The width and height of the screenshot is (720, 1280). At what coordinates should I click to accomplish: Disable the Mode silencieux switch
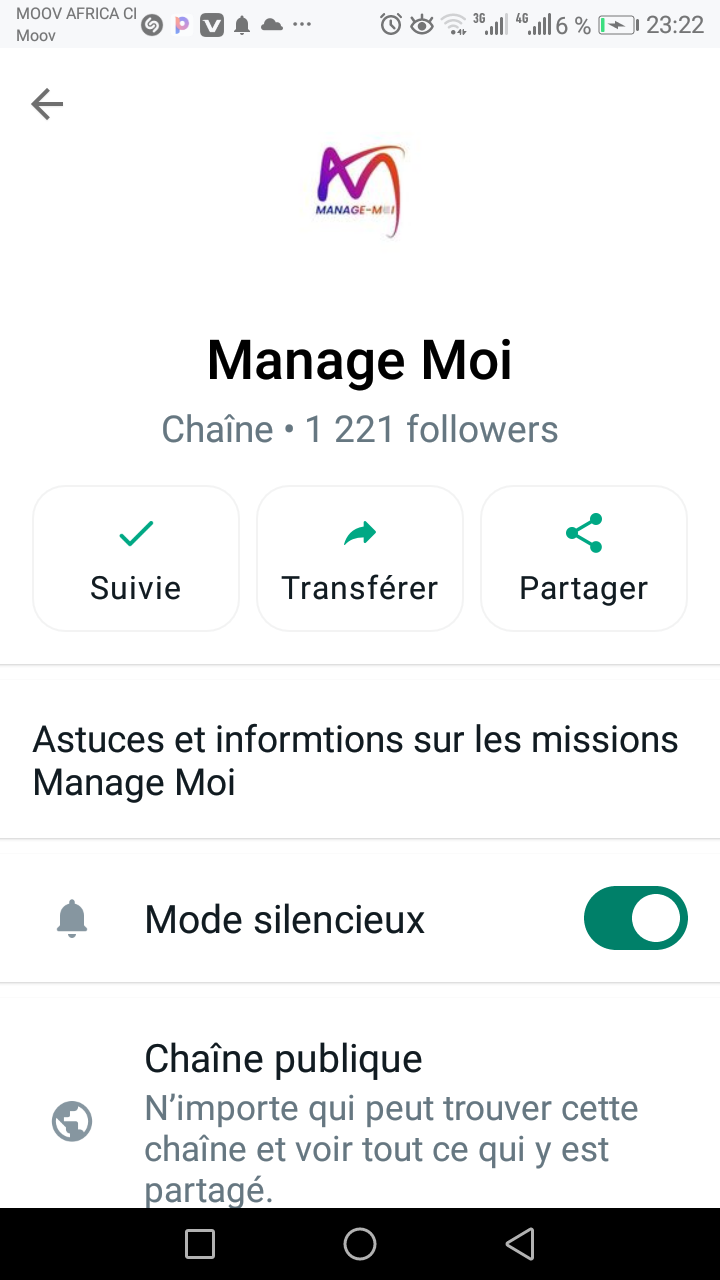(x=635, y=918)
